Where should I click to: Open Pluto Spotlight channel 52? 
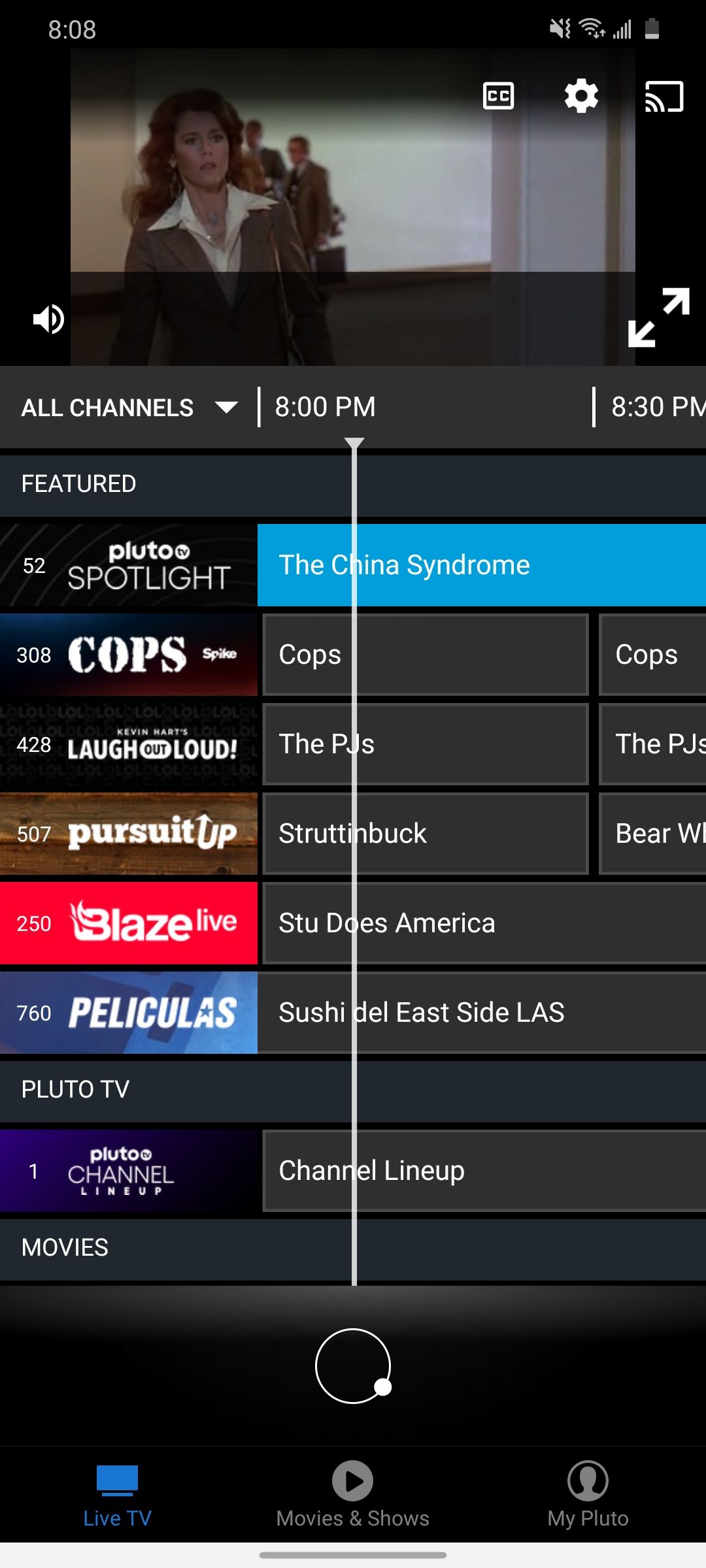129,565
